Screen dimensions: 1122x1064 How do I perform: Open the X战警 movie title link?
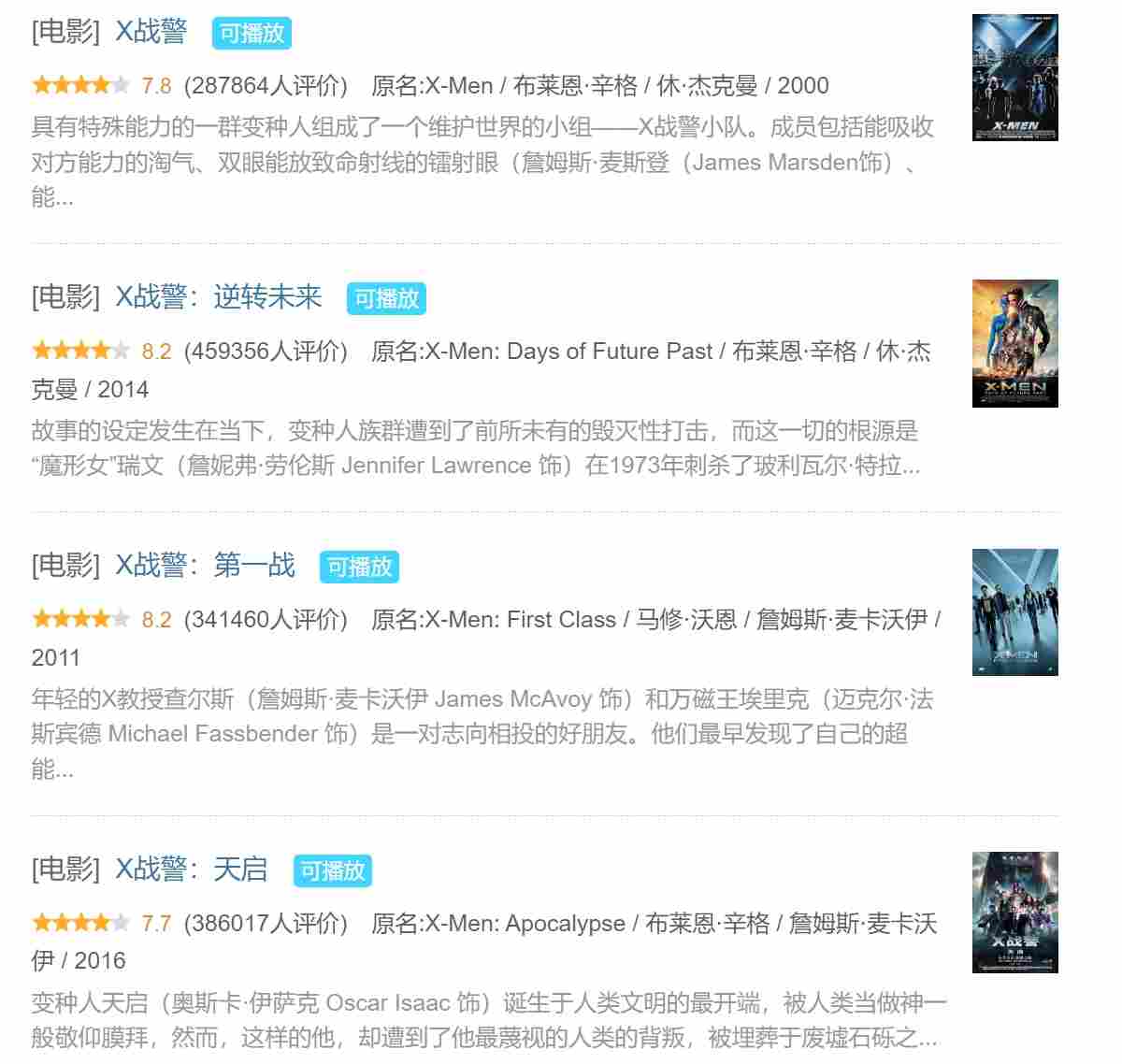click(x=151, y=32)
